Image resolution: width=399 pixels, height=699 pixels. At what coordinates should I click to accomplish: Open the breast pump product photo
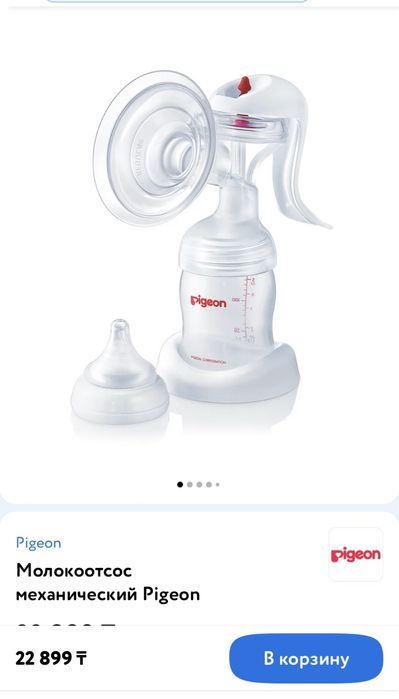[x=199, y=252]
